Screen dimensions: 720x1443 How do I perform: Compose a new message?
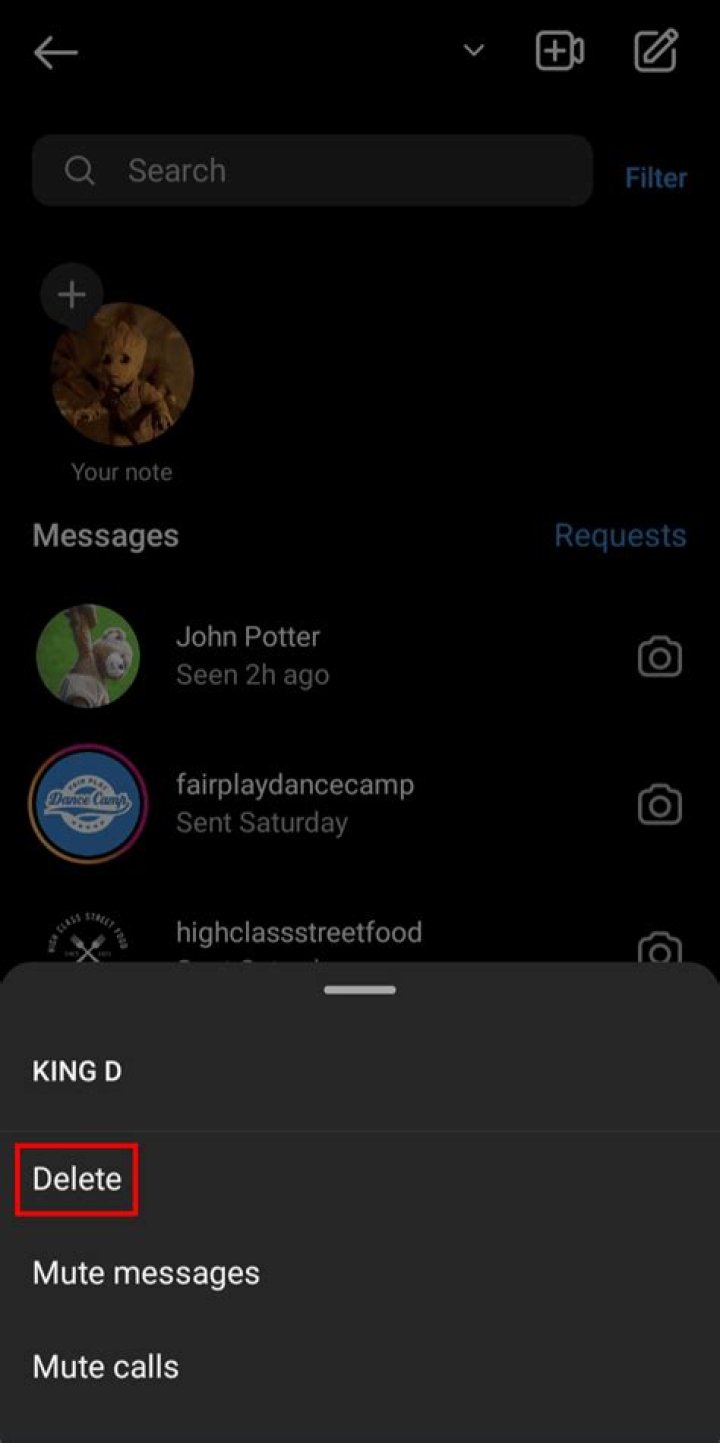click(657, 52)
